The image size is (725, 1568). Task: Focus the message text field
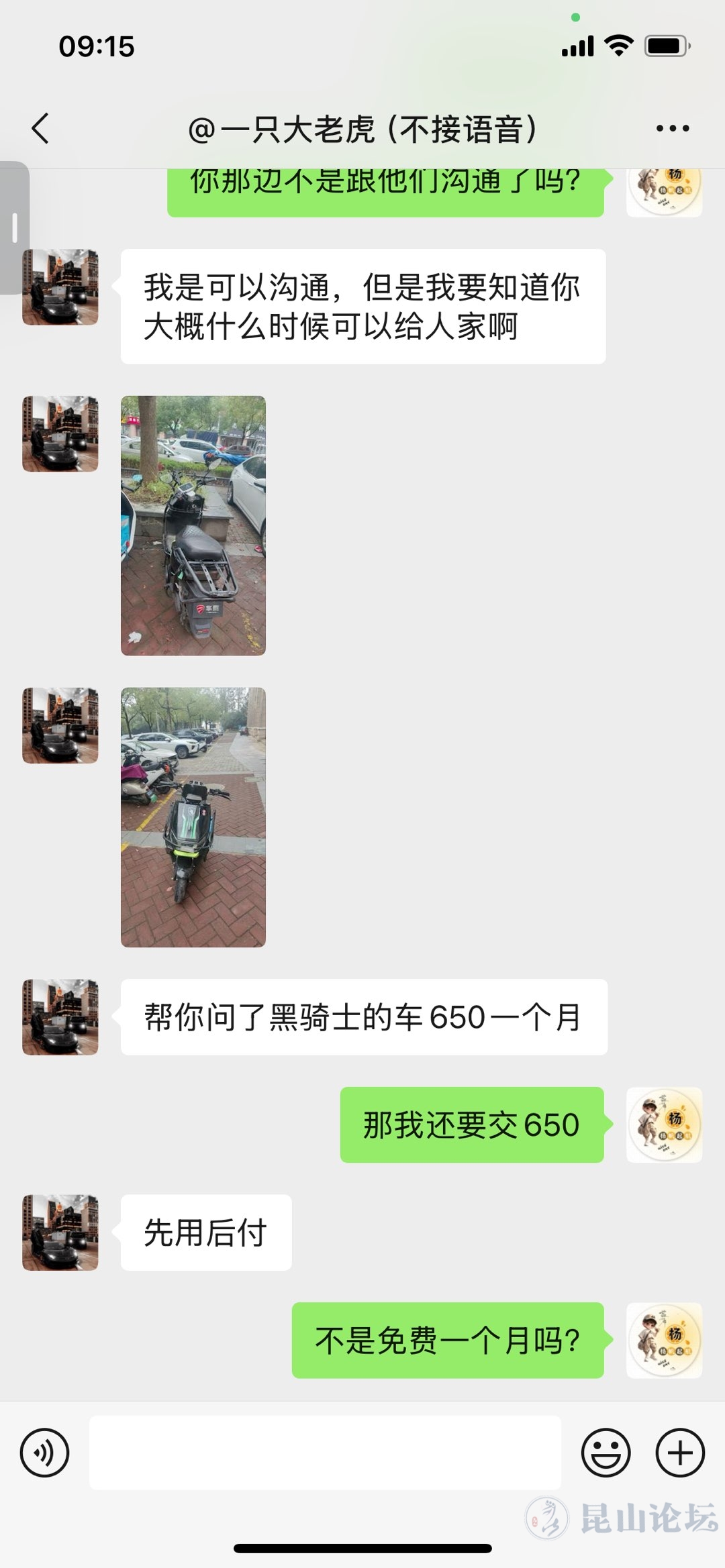click(x=325, y=1453)
